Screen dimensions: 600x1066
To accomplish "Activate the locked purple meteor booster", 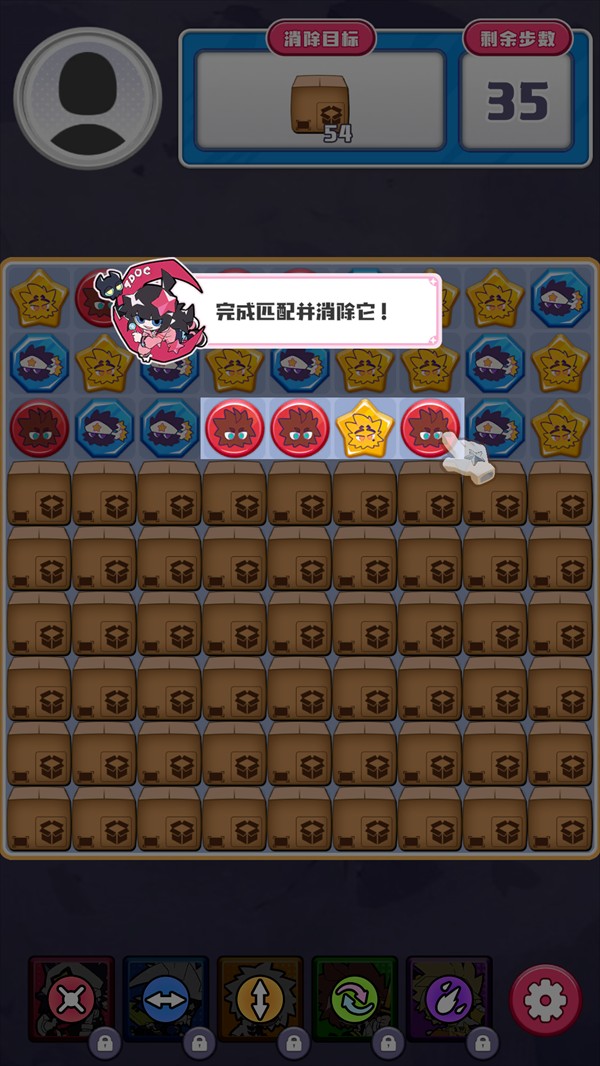I will 448,998.
